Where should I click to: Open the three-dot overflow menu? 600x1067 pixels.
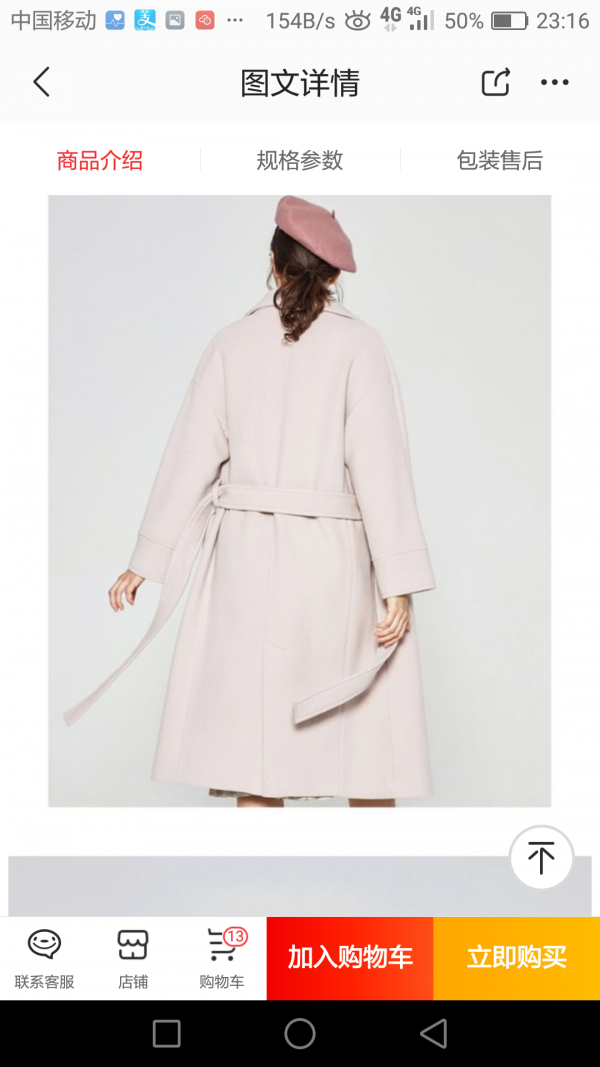(554, 82)
